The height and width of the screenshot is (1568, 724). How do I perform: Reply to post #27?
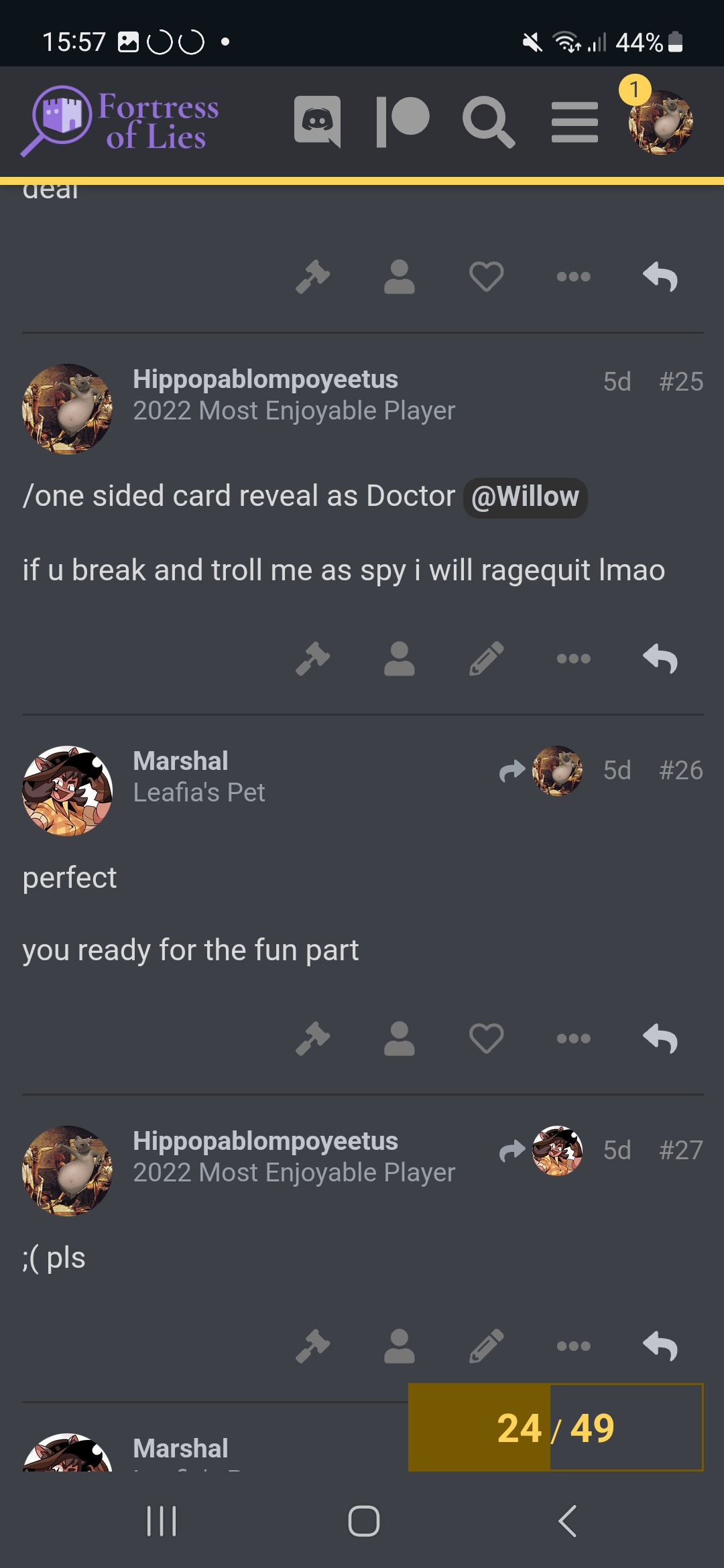click(x=660, y=1346)
